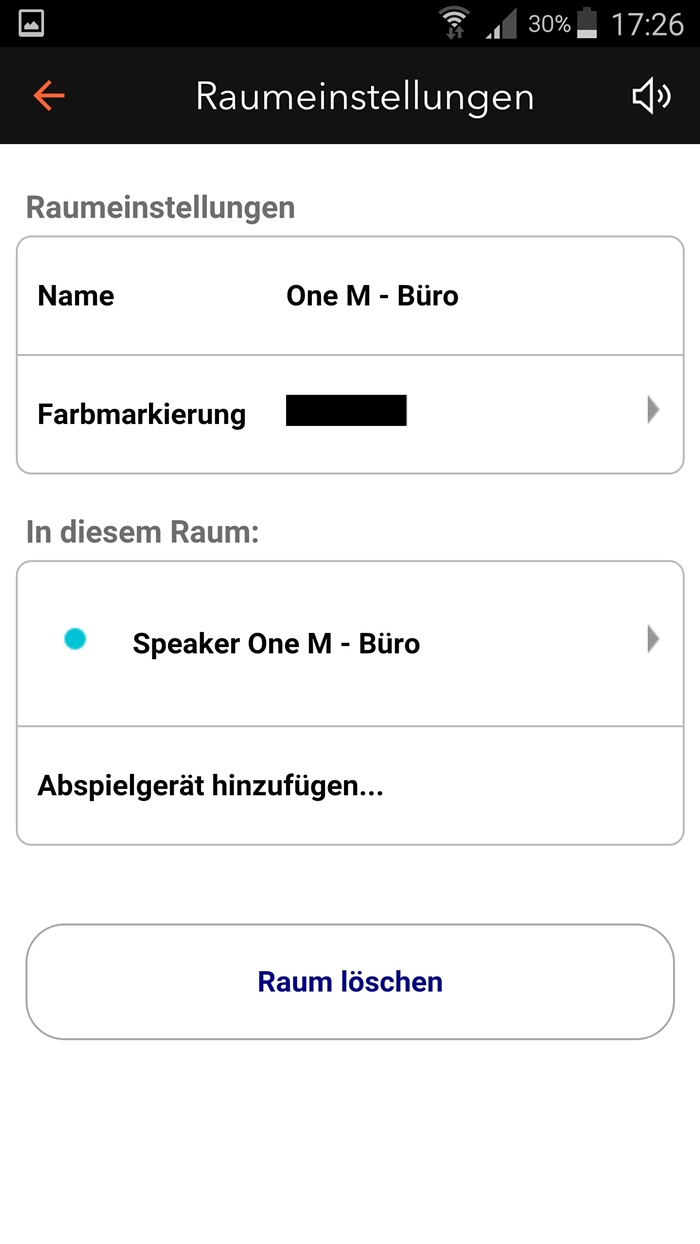700x1244 pixels.
Task: Open Speaker One M - Büro details
Action: point(350,643)
